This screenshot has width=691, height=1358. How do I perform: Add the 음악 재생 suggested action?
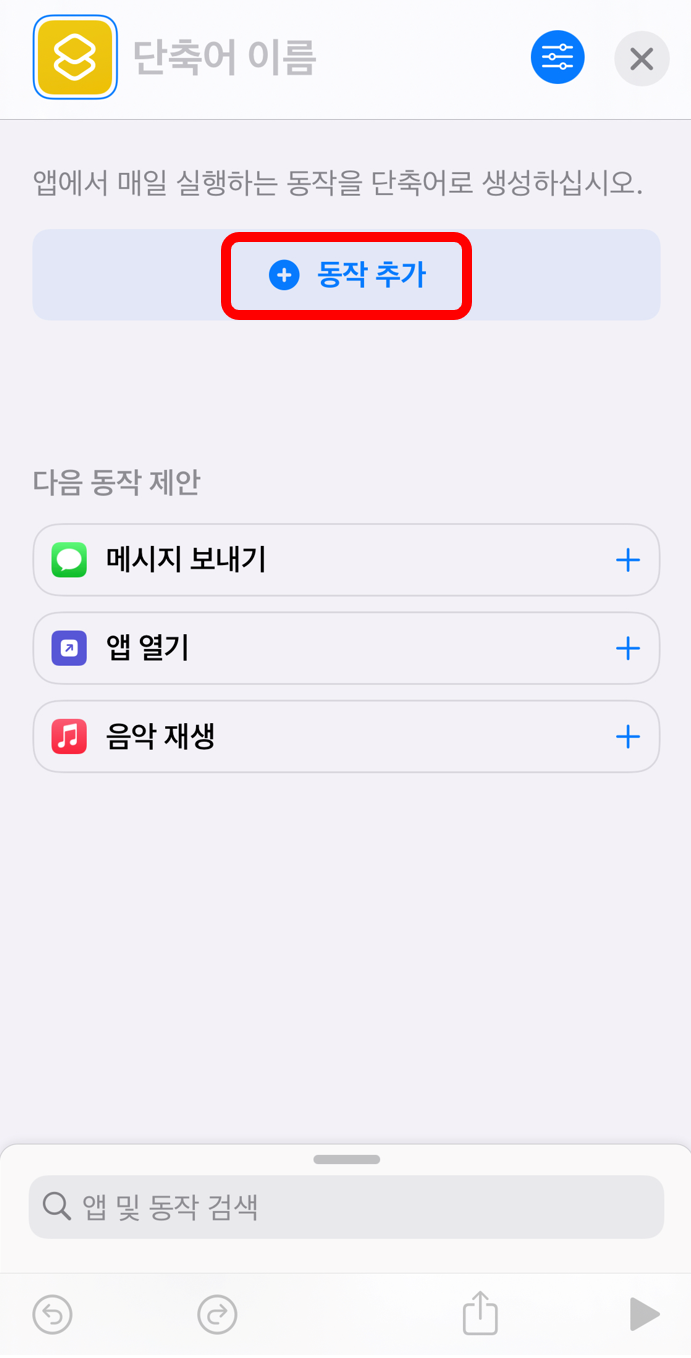[x=627, y=737]
